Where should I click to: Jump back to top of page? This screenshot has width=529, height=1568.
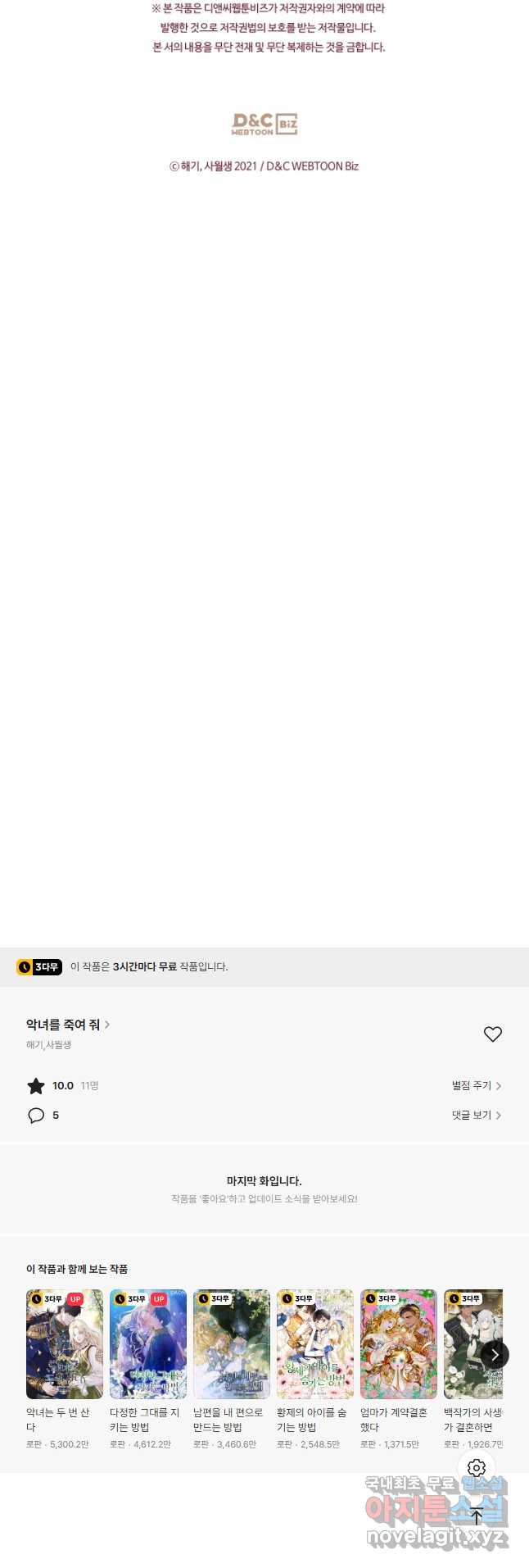tap(477, 1516)
